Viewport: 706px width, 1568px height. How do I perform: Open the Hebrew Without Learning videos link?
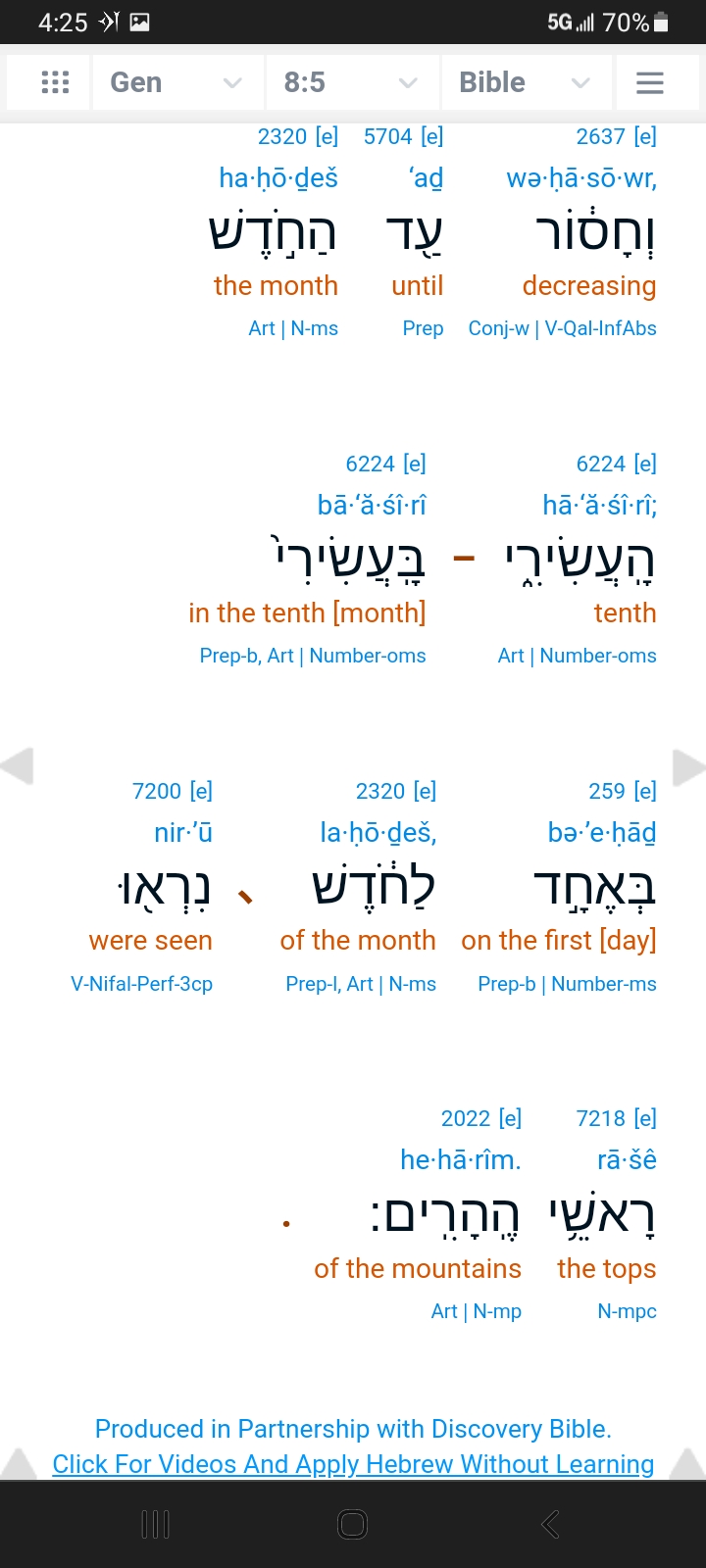pyautogui.click(x=353, y=1464)
